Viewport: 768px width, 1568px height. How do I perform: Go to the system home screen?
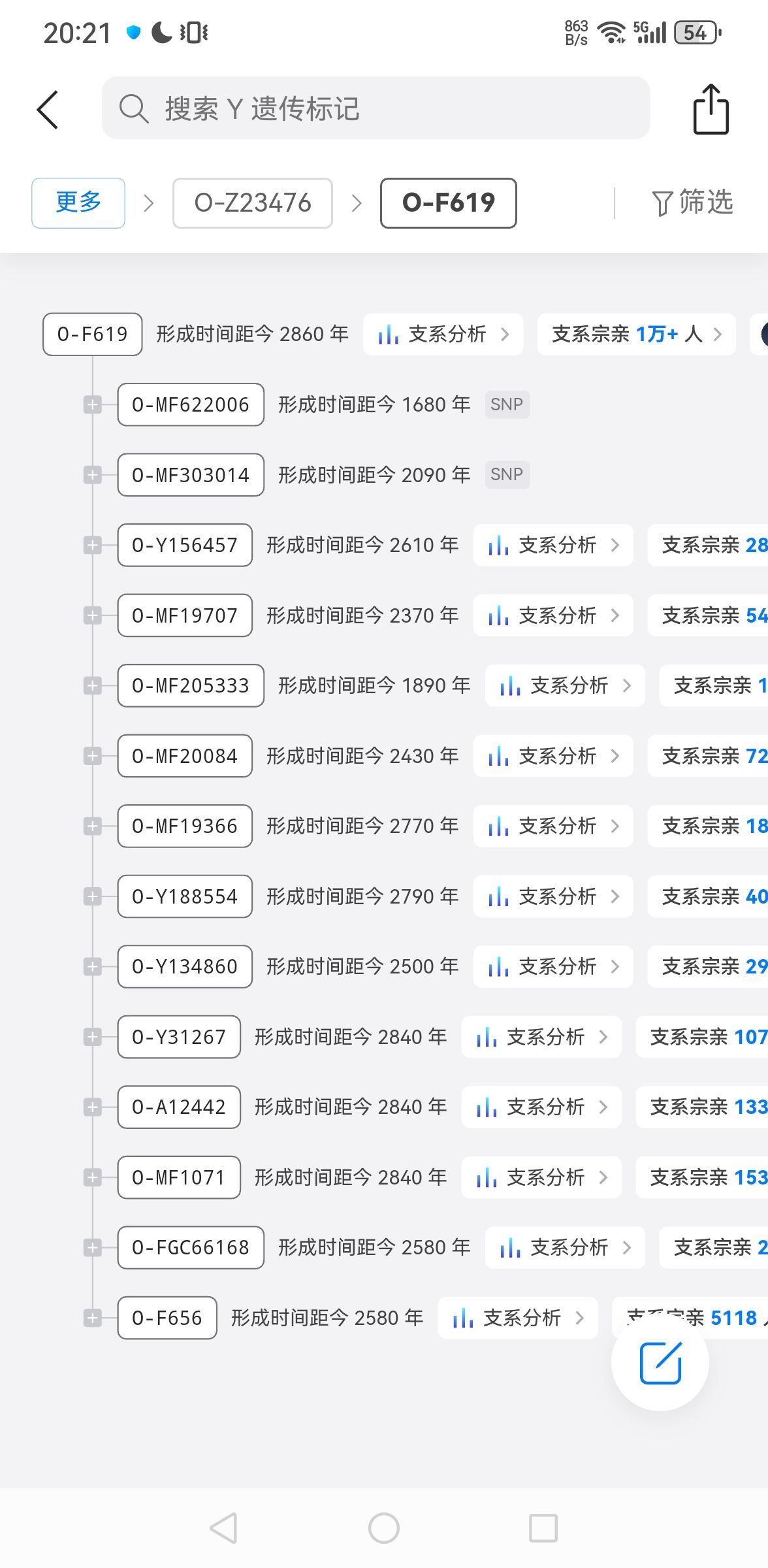384,1528
